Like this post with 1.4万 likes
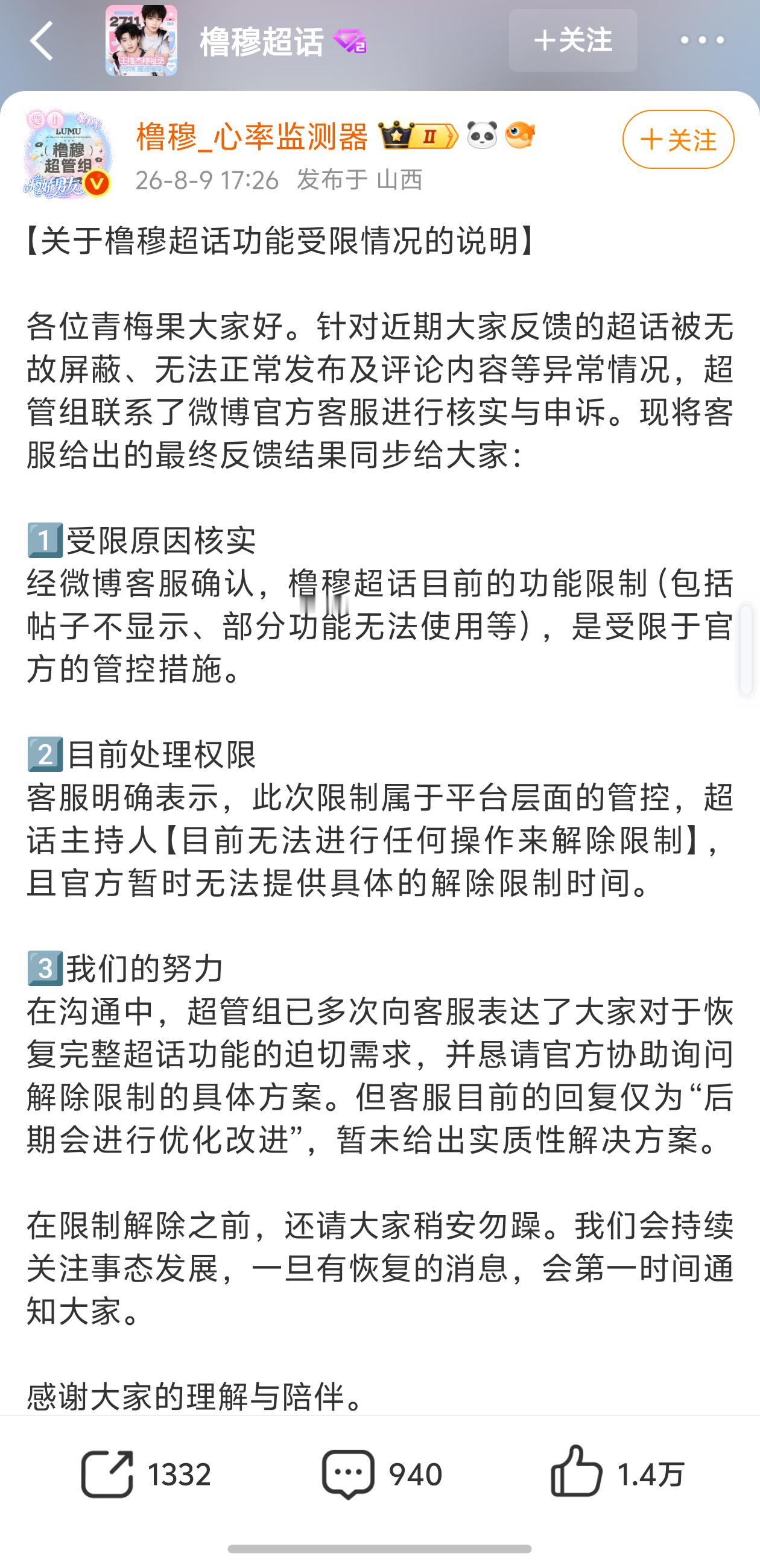This screenshot has height=1568, width=760. tap(617, 1475)
